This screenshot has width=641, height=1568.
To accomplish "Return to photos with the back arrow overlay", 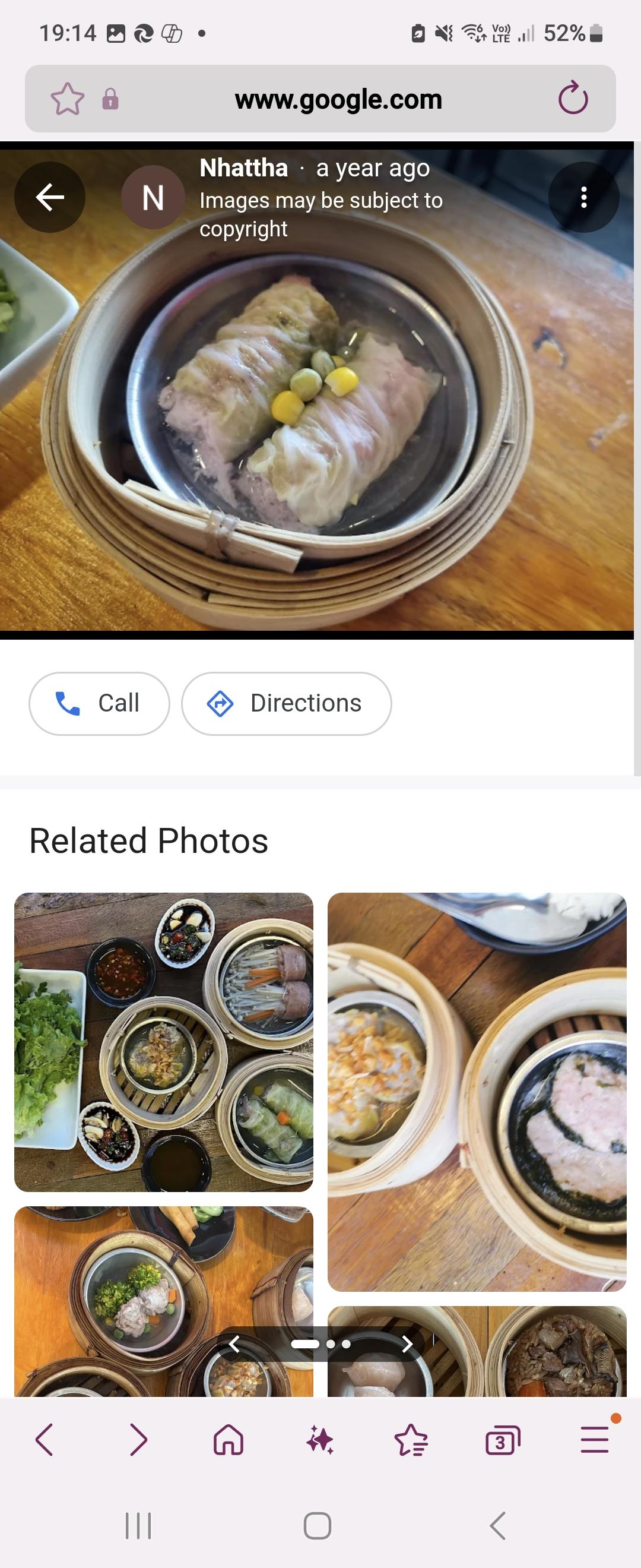I will 49,197.
